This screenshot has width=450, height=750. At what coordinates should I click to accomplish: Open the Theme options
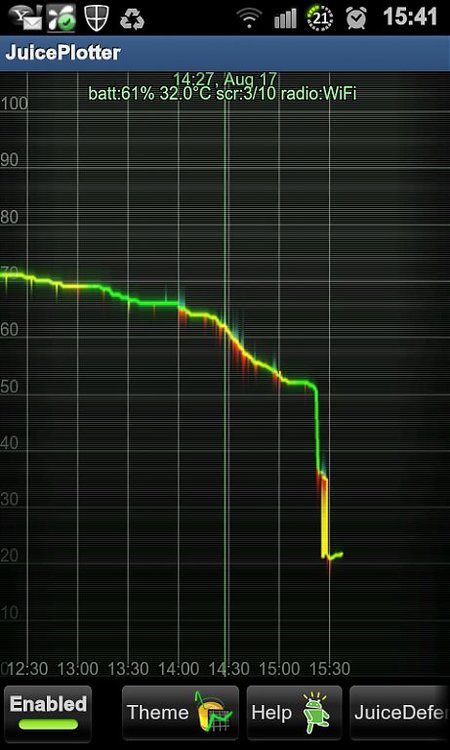(x=180, y=713)
